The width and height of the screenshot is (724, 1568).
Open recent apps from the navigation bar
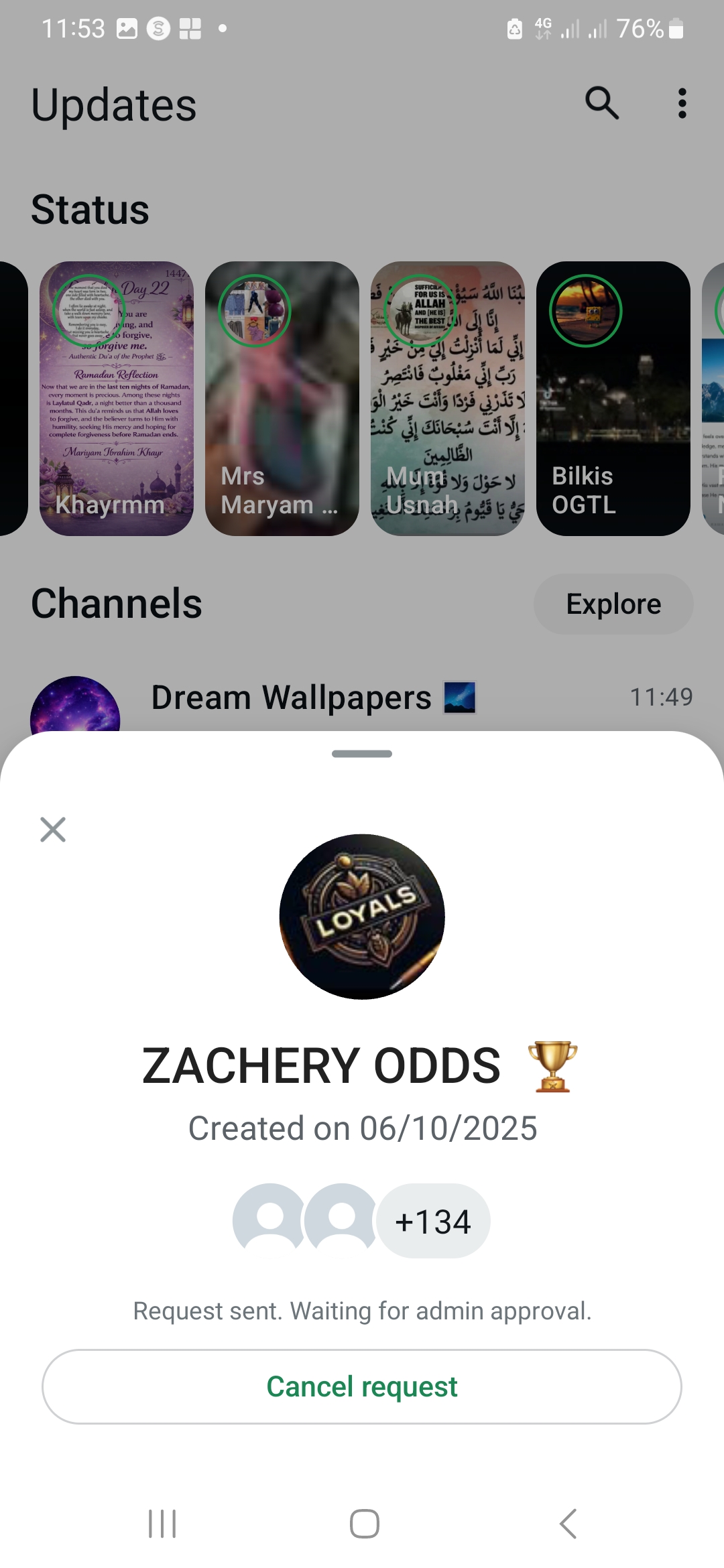[162, 1524]
